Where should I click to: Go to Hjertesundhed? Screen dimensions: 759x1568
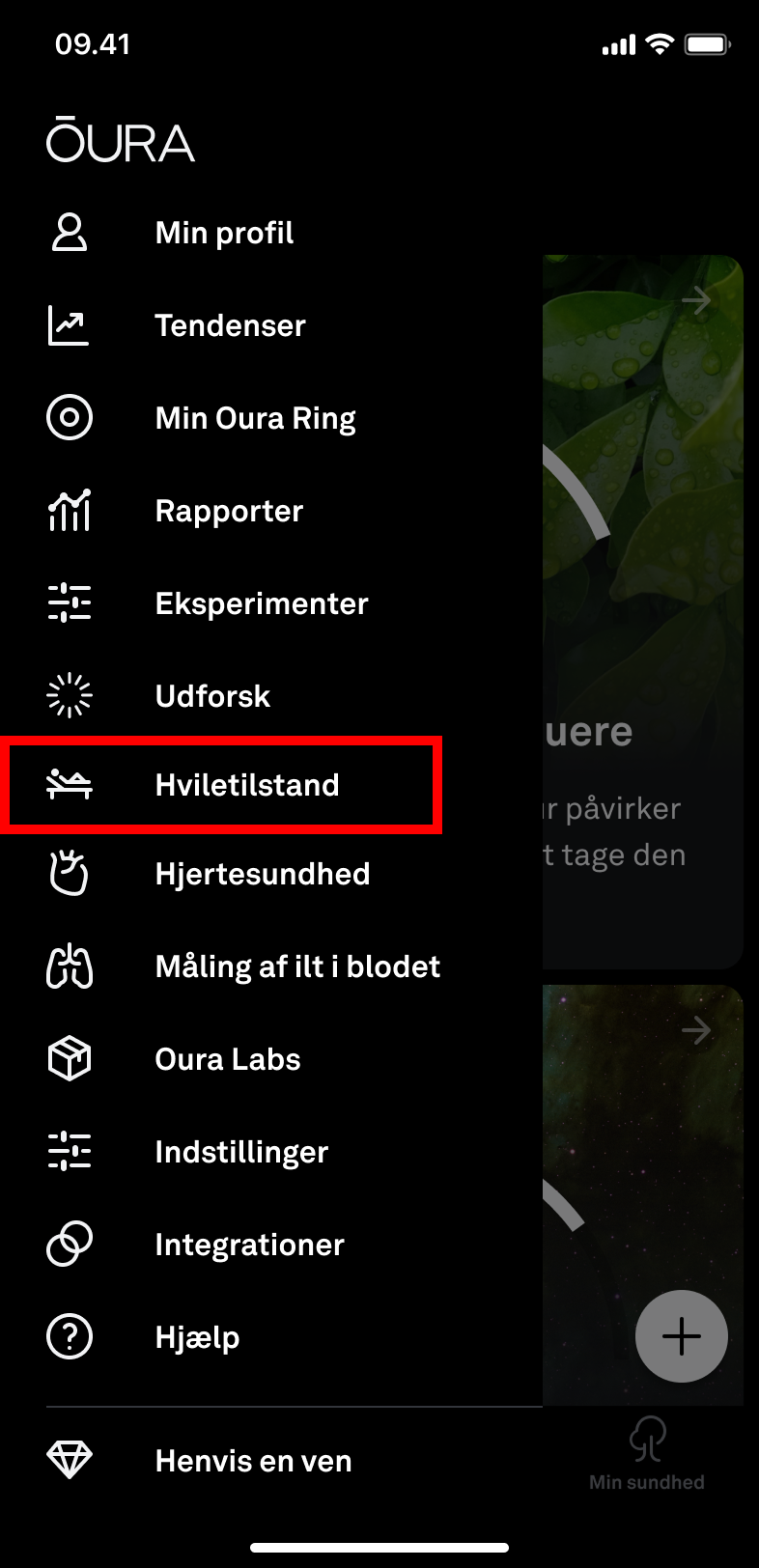coord(270,874)
